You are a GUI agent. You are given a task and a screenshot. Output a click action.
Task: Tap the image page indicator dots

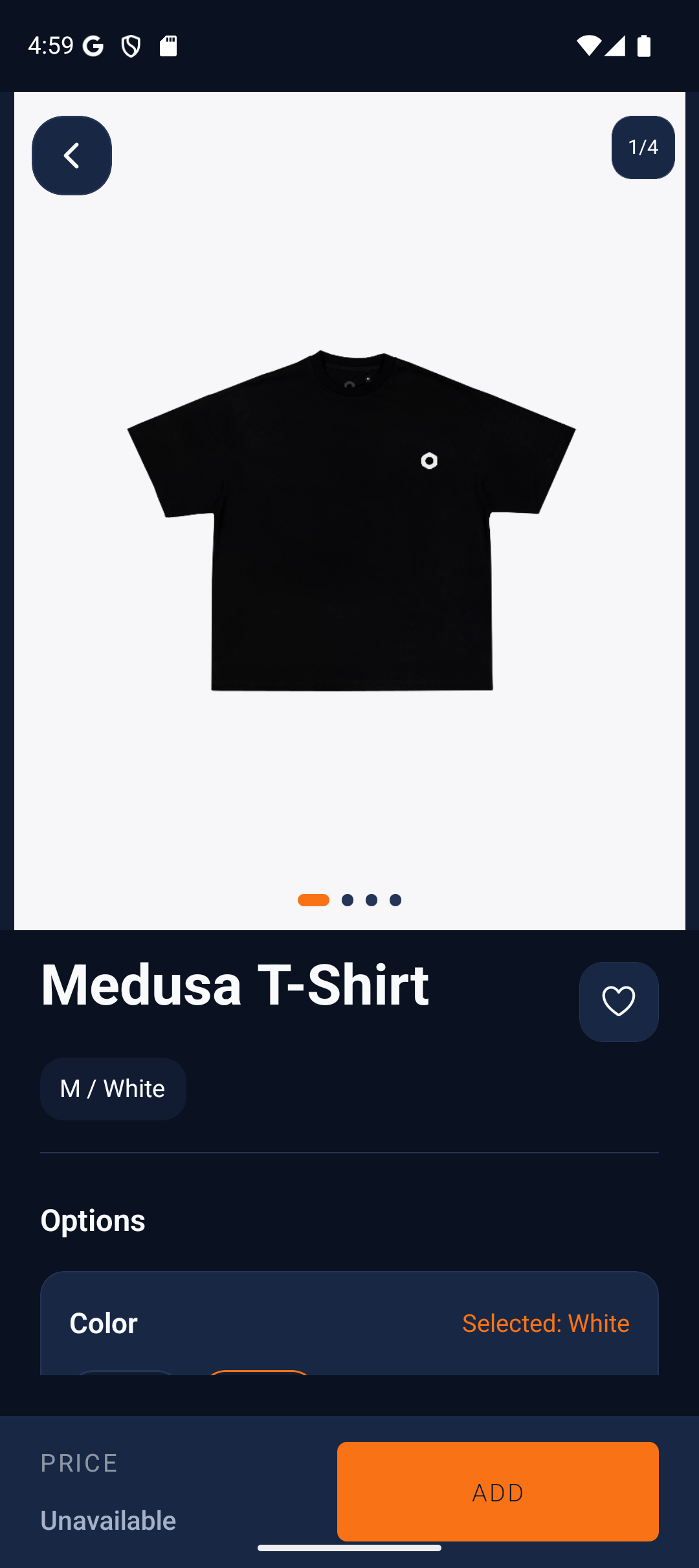[349, 900]
